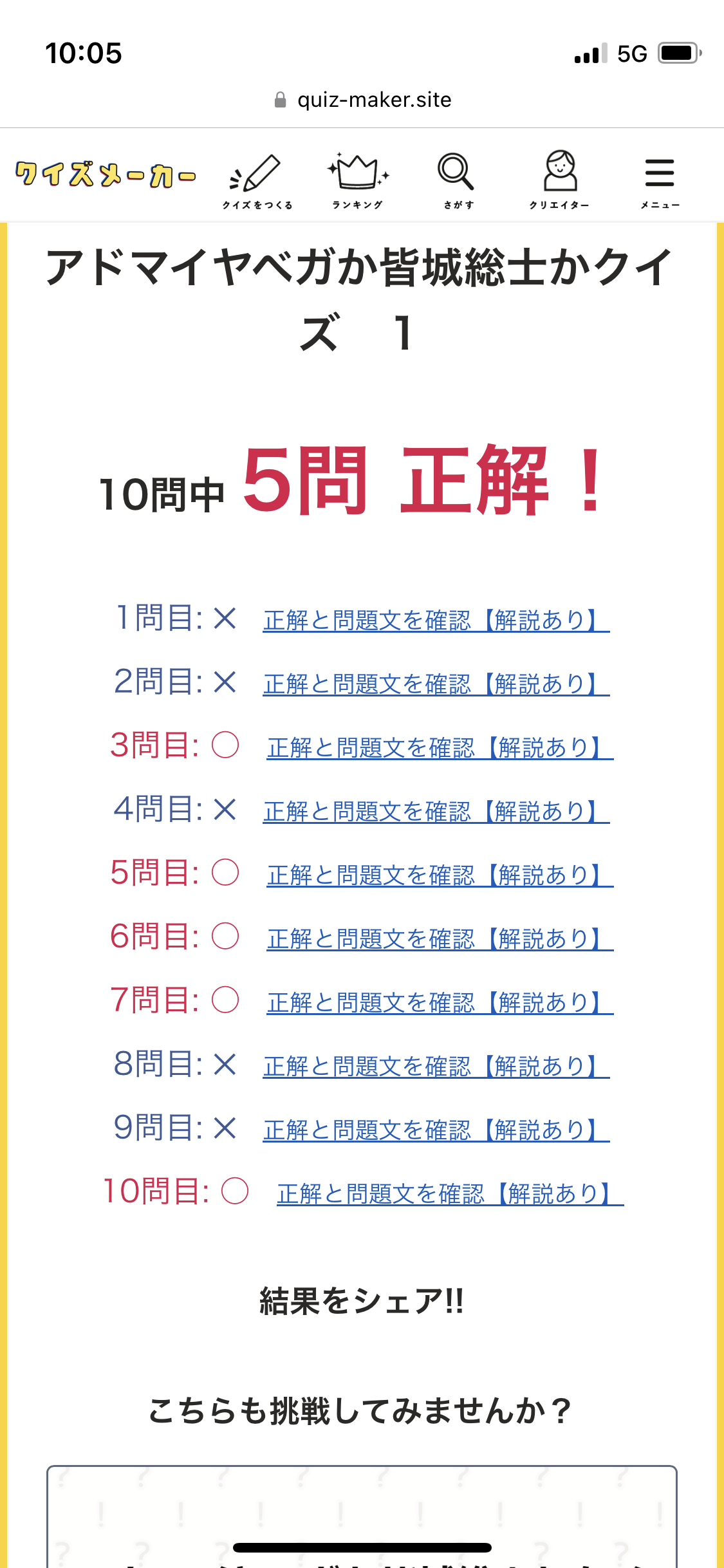Check answer and explanation for 1問目
Viewport: 724px width, 1568px height.
coord(436,621)
